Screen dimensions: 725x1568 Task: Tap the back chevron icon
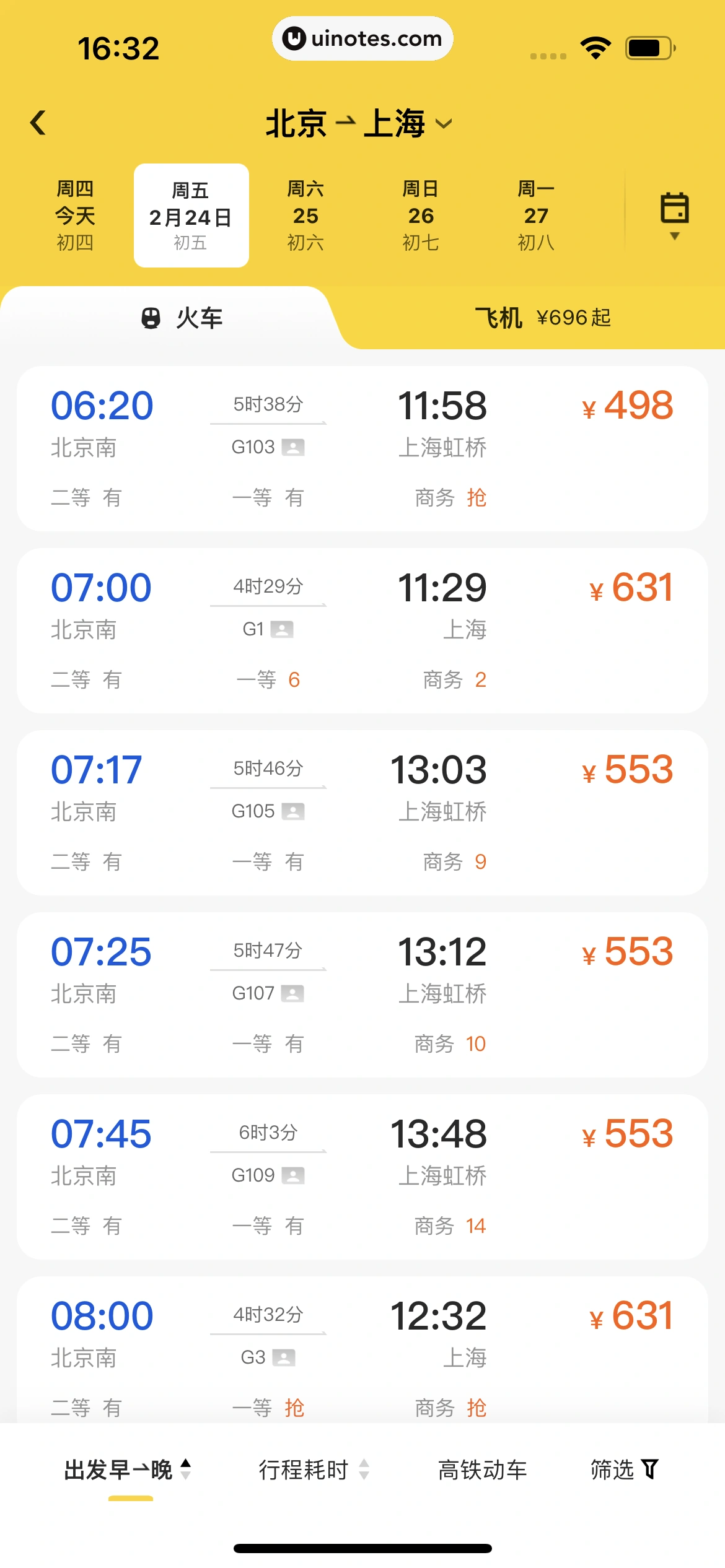pos(37,123)
